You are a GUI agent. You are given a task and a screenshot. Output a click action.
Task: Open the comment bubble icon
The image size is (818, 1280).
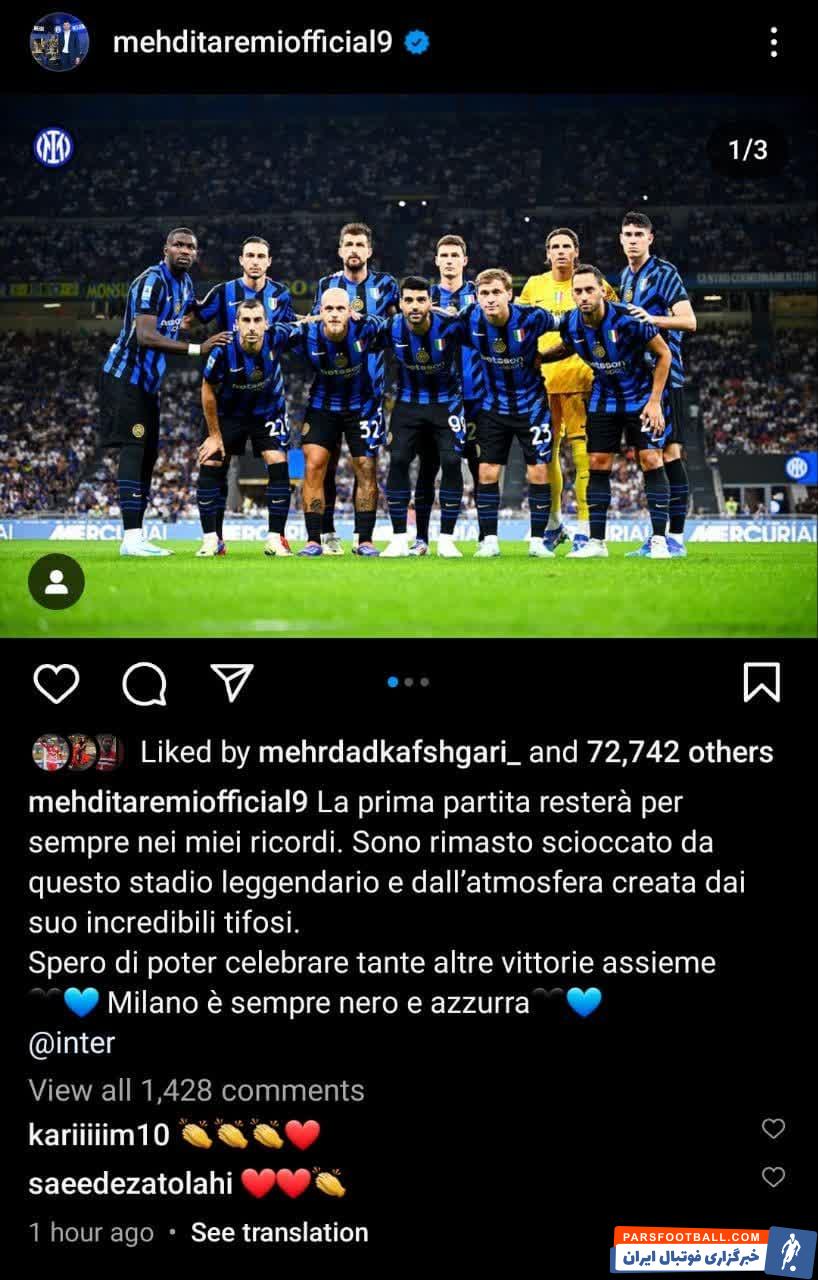[x=144, y=684]
